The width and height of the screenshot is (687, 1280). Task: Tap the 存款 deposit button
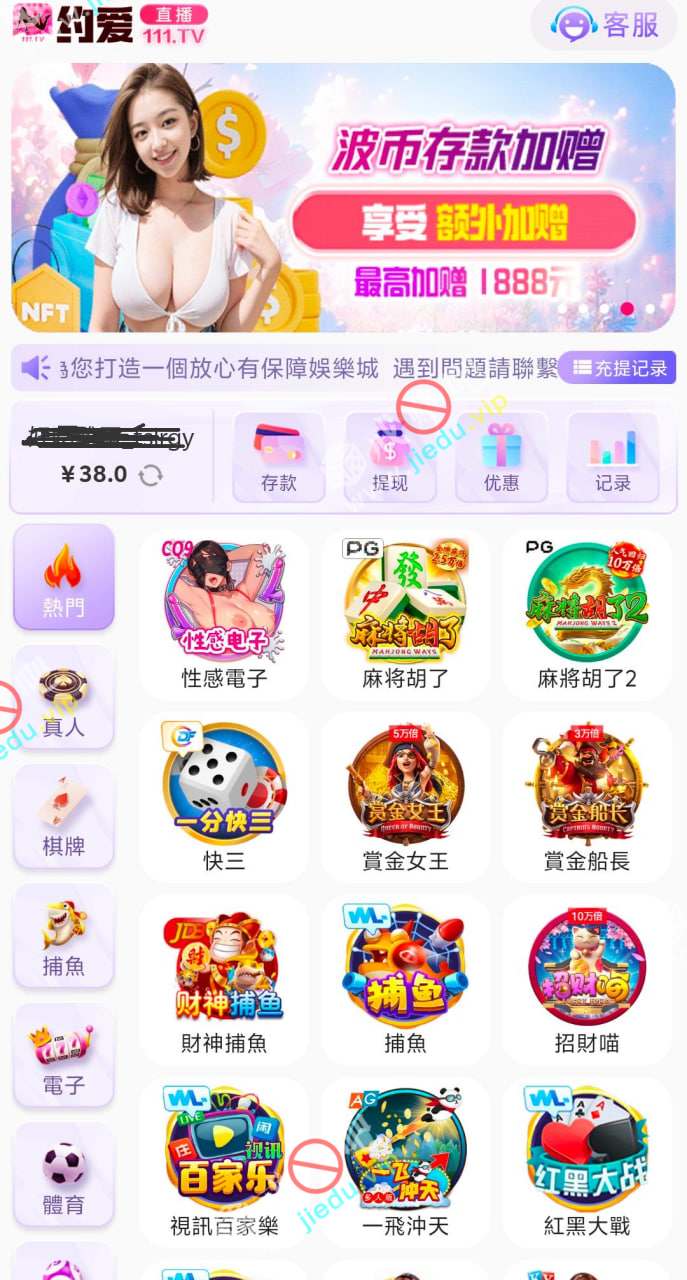coord(279,457)
